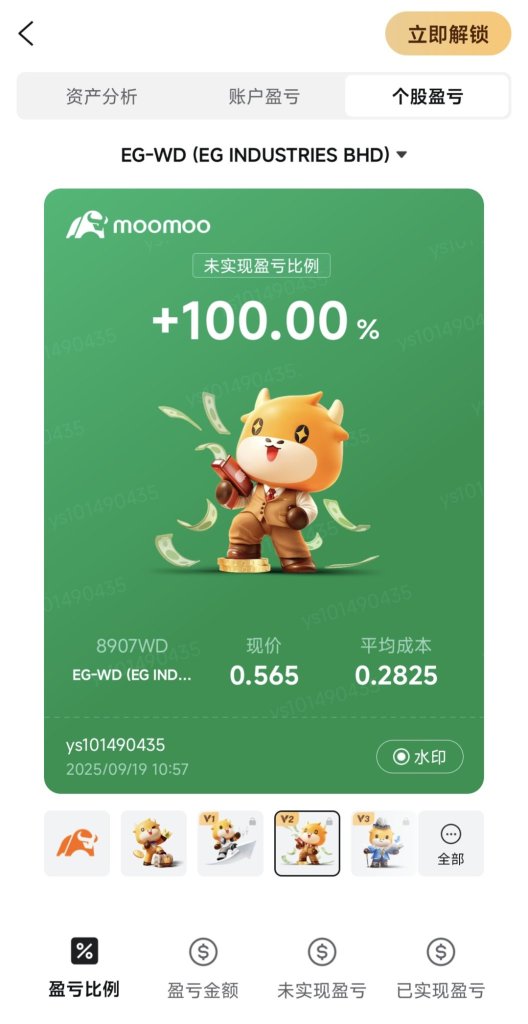Show 已实现盈亏 realized P/L view
The height and width of the screenshot is (1024, 528).
[x=440, y=968]
